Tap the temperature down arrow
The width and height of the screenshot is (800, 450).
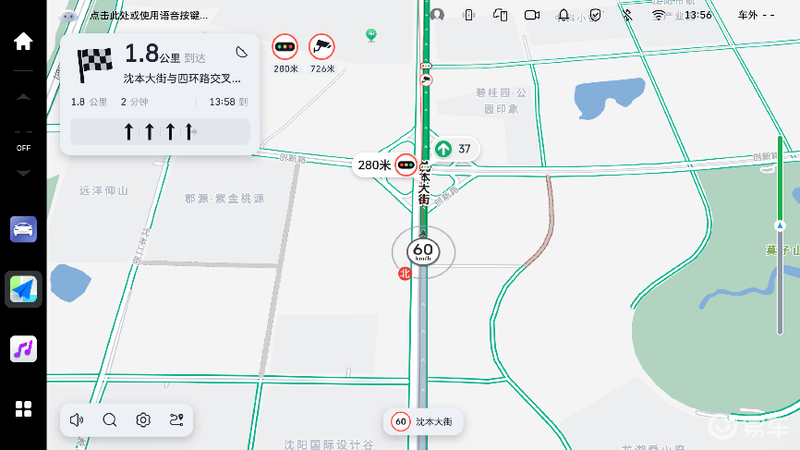pyautogui.click(x=23, y=173)
